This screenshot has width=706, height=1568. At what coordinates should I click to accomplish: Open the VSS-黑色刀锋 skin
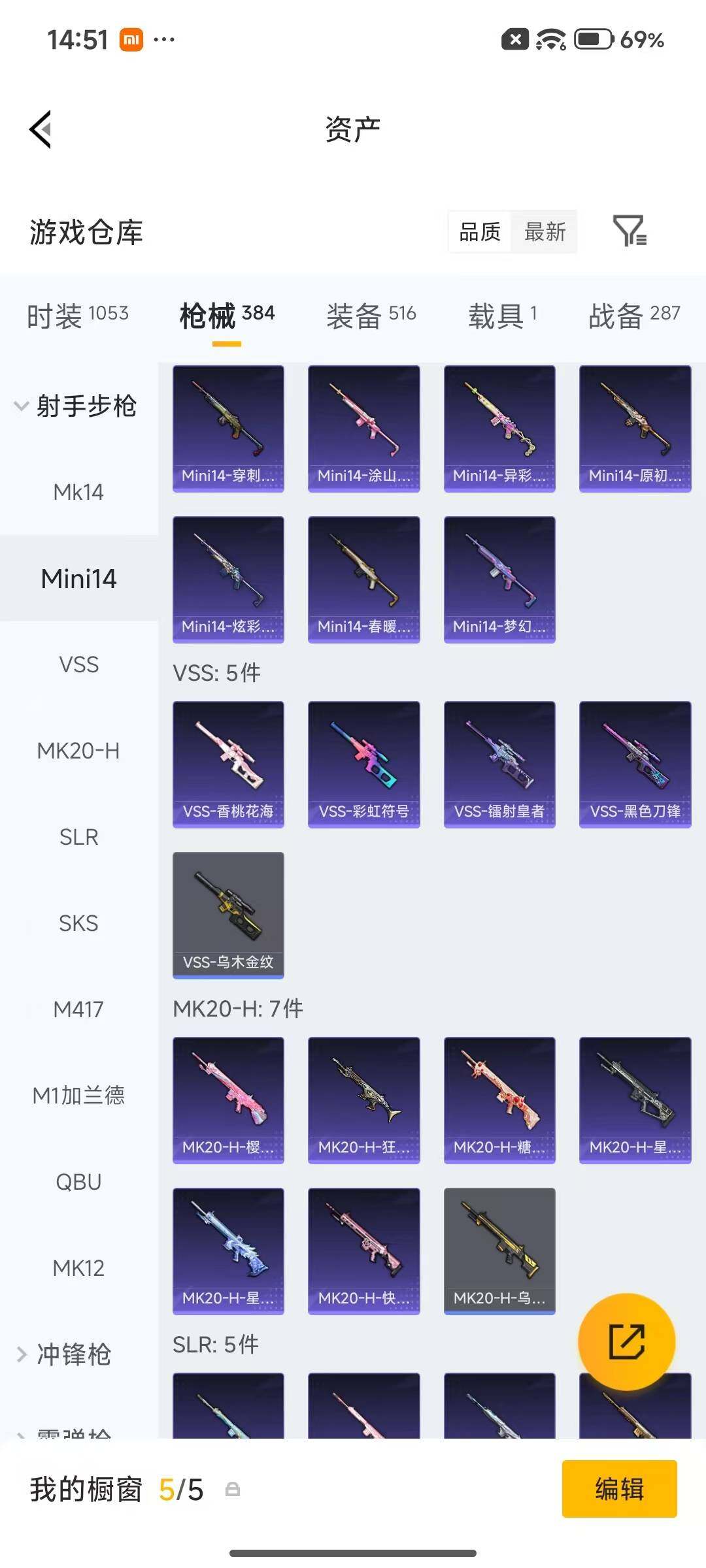tap(635, 764)
